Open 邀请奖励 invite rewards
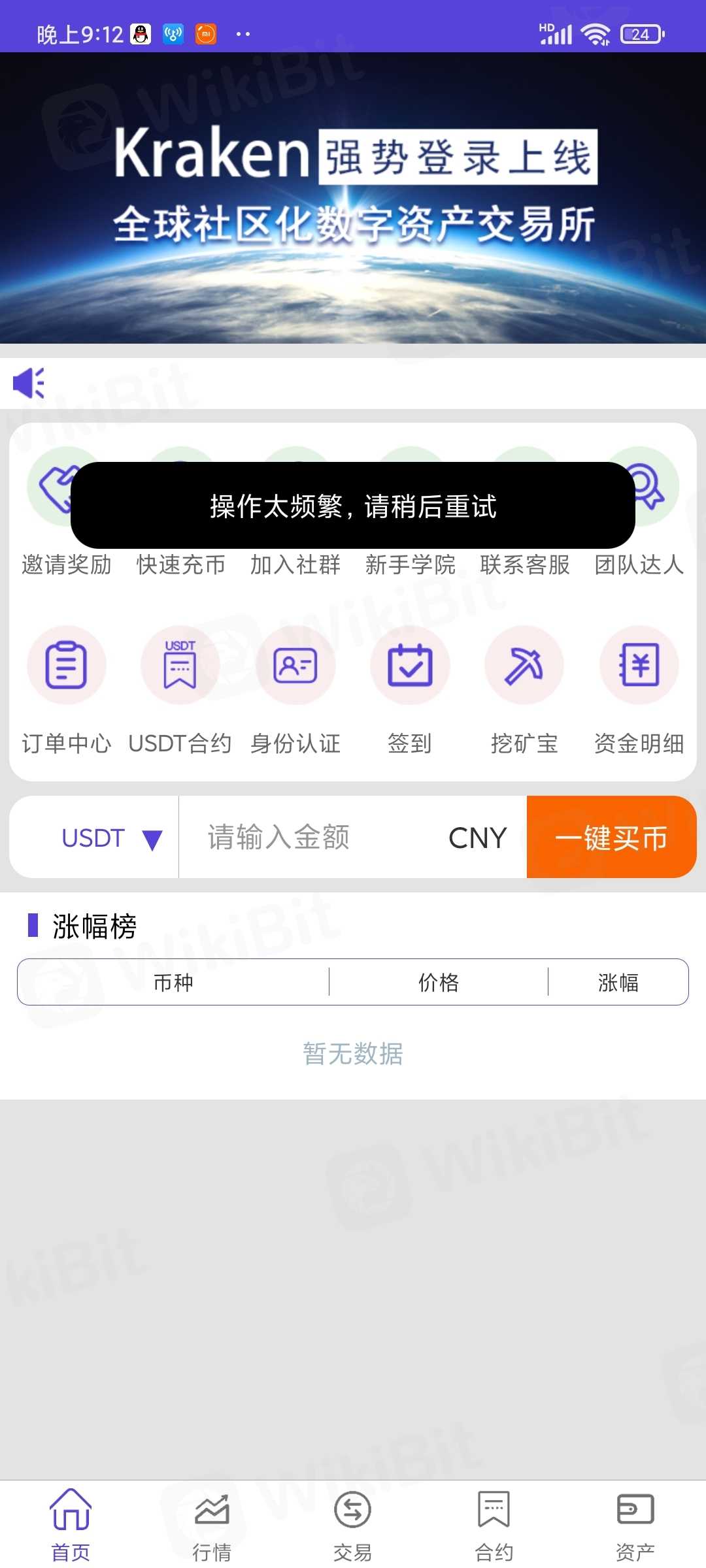This screenshot has width=706, height=1568. tap(66, 563)
